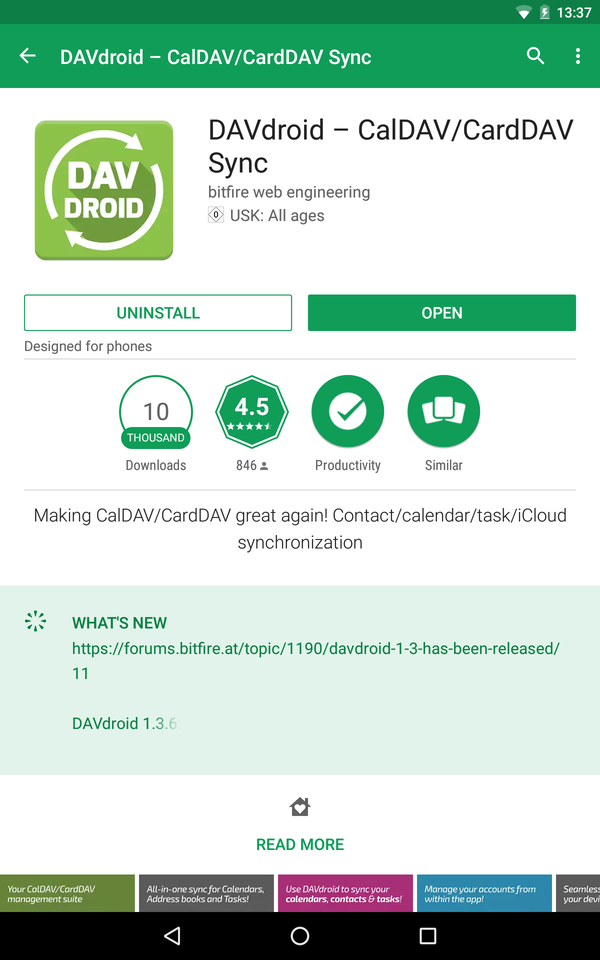Browse the Productivity category
Screen dimensions: 600x960
coord(348,412)
